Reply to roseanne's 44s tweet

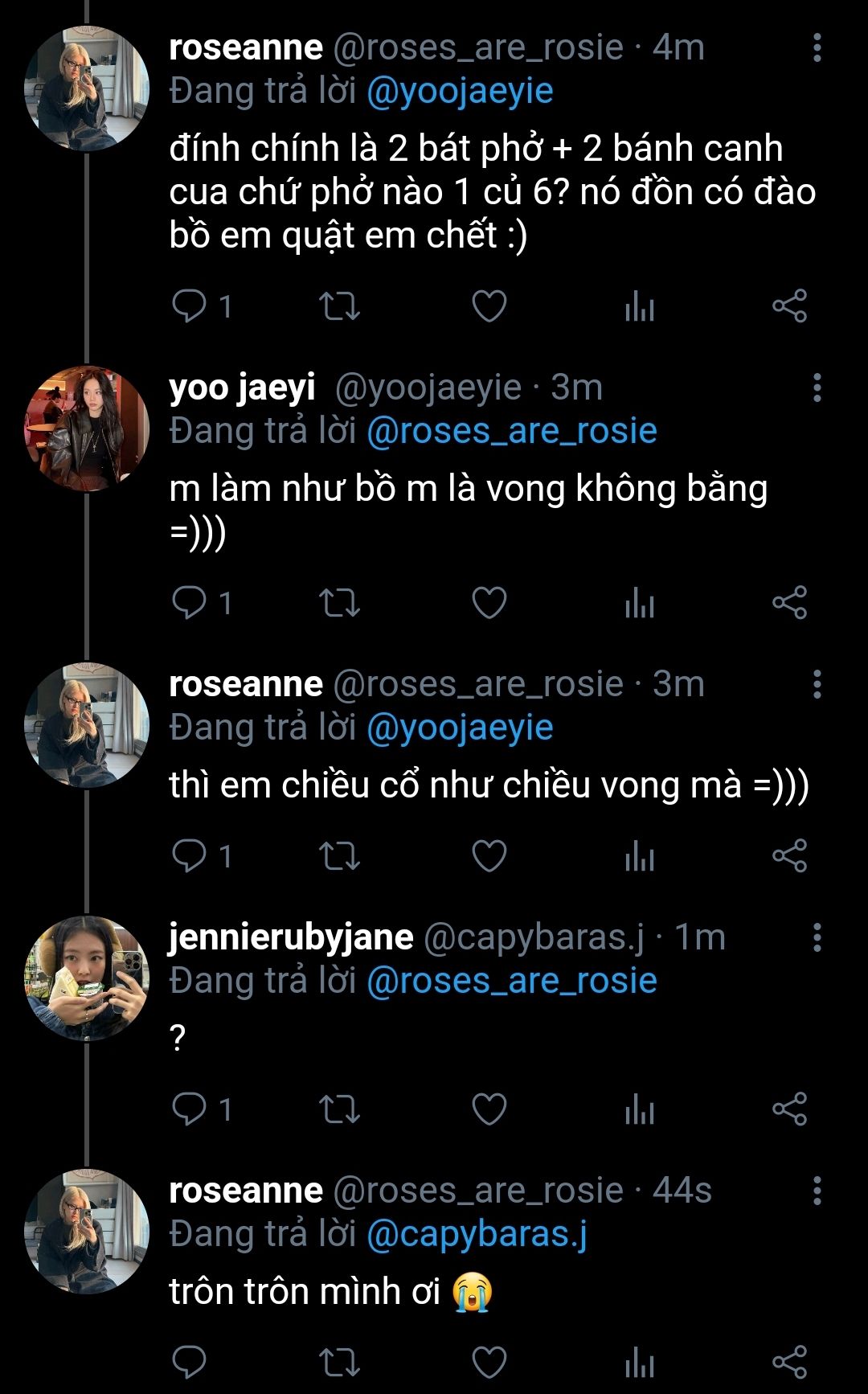190,1363
